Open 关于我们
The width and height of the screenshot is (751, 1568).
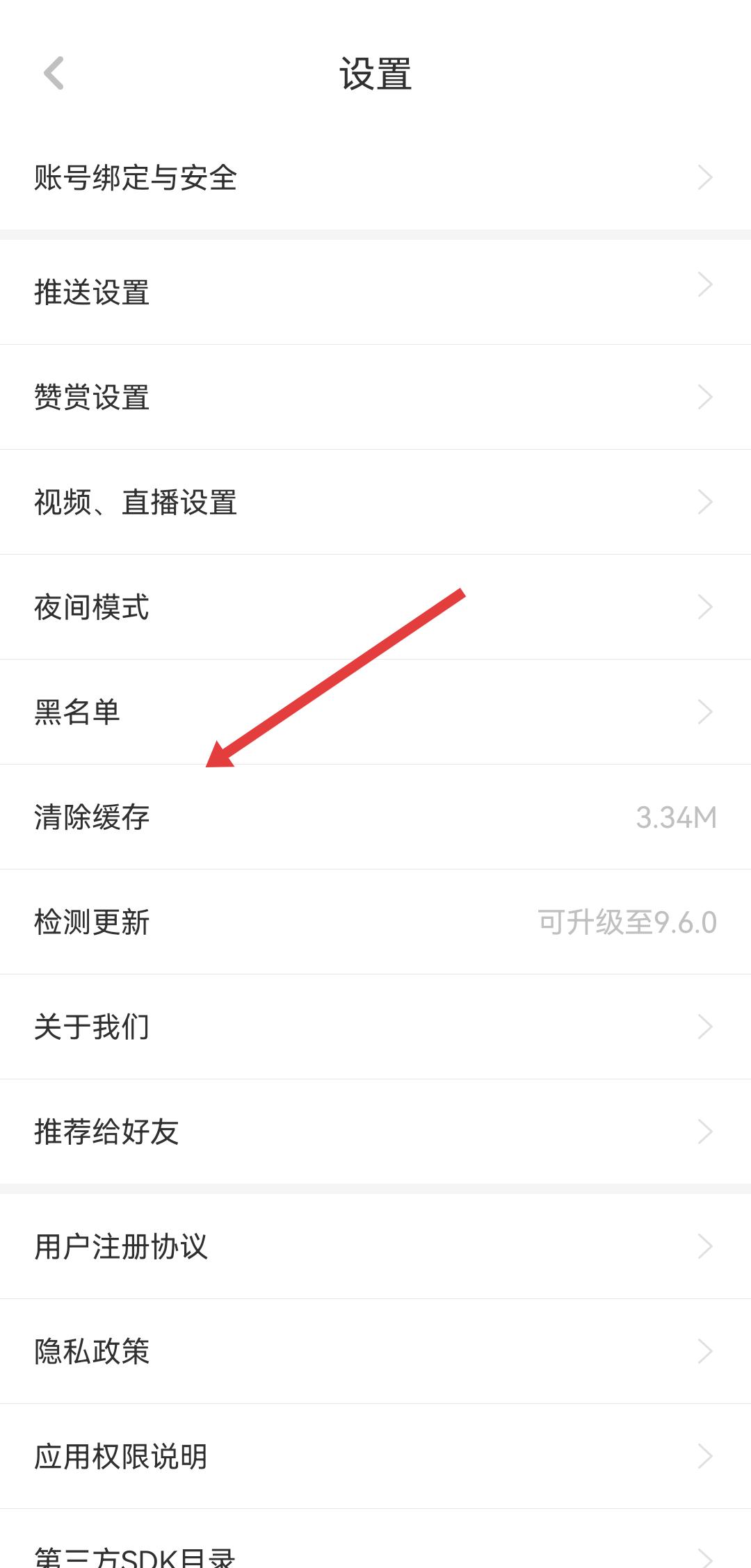point(375,1027)
